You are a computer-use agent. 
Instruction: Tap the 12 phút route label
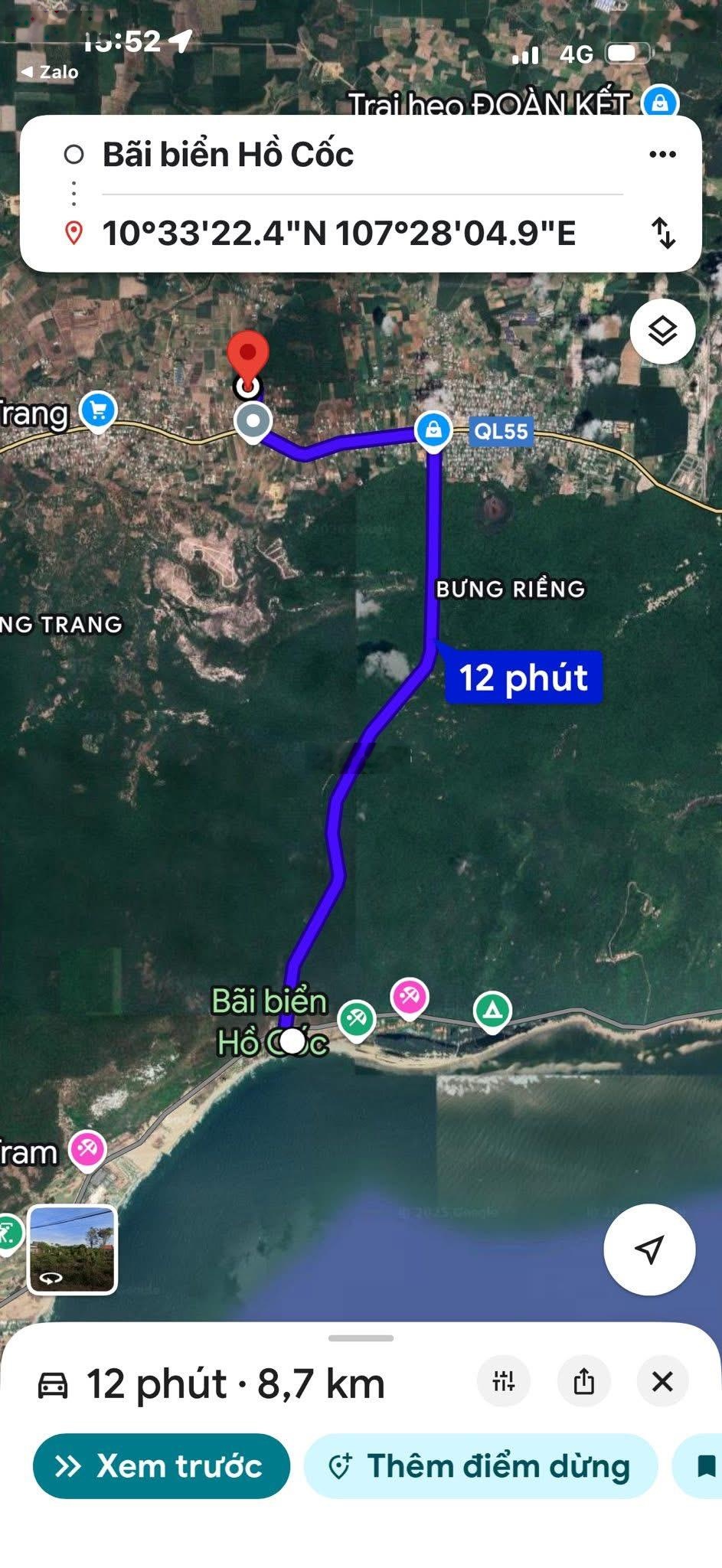[524, 678]
